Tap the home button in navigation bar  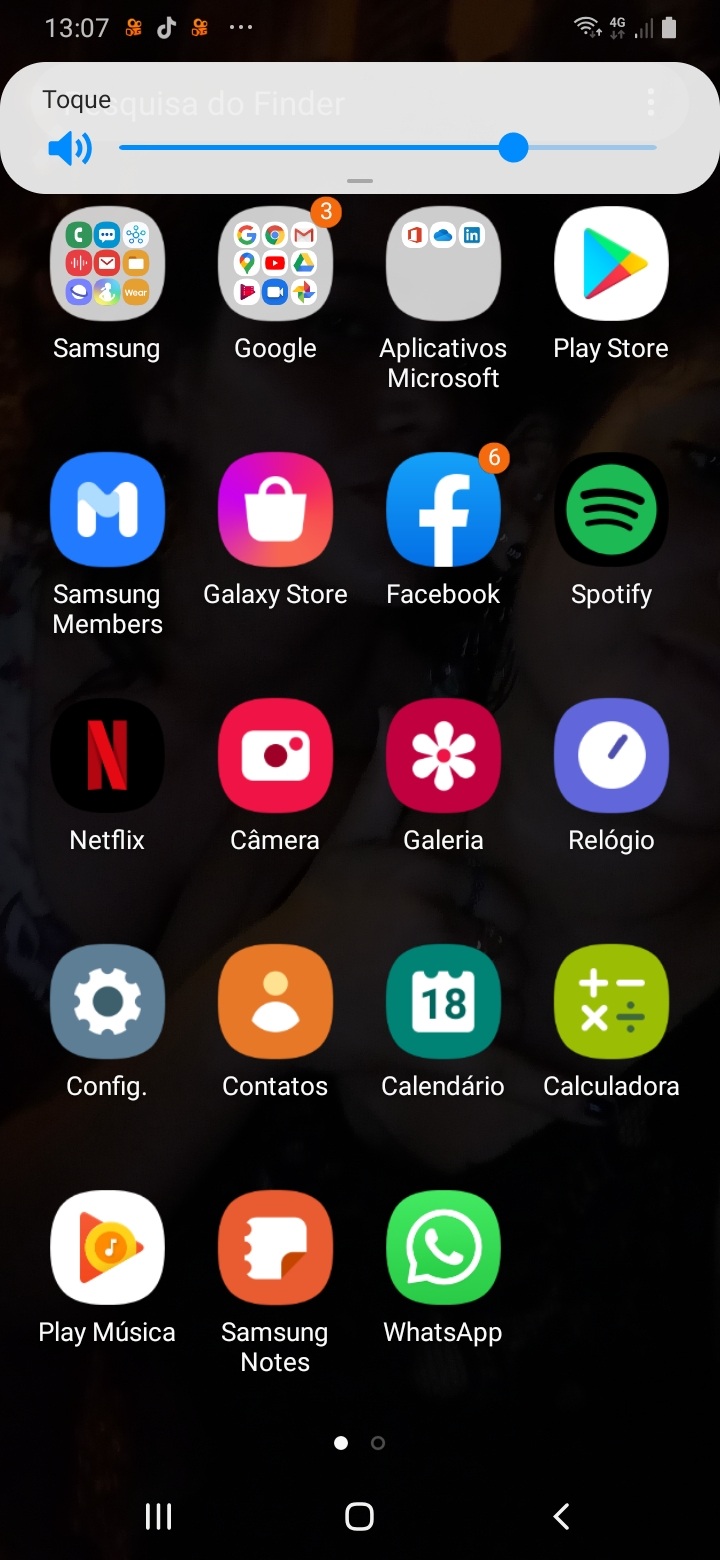pyautogui.click(x=359, y=1517)
